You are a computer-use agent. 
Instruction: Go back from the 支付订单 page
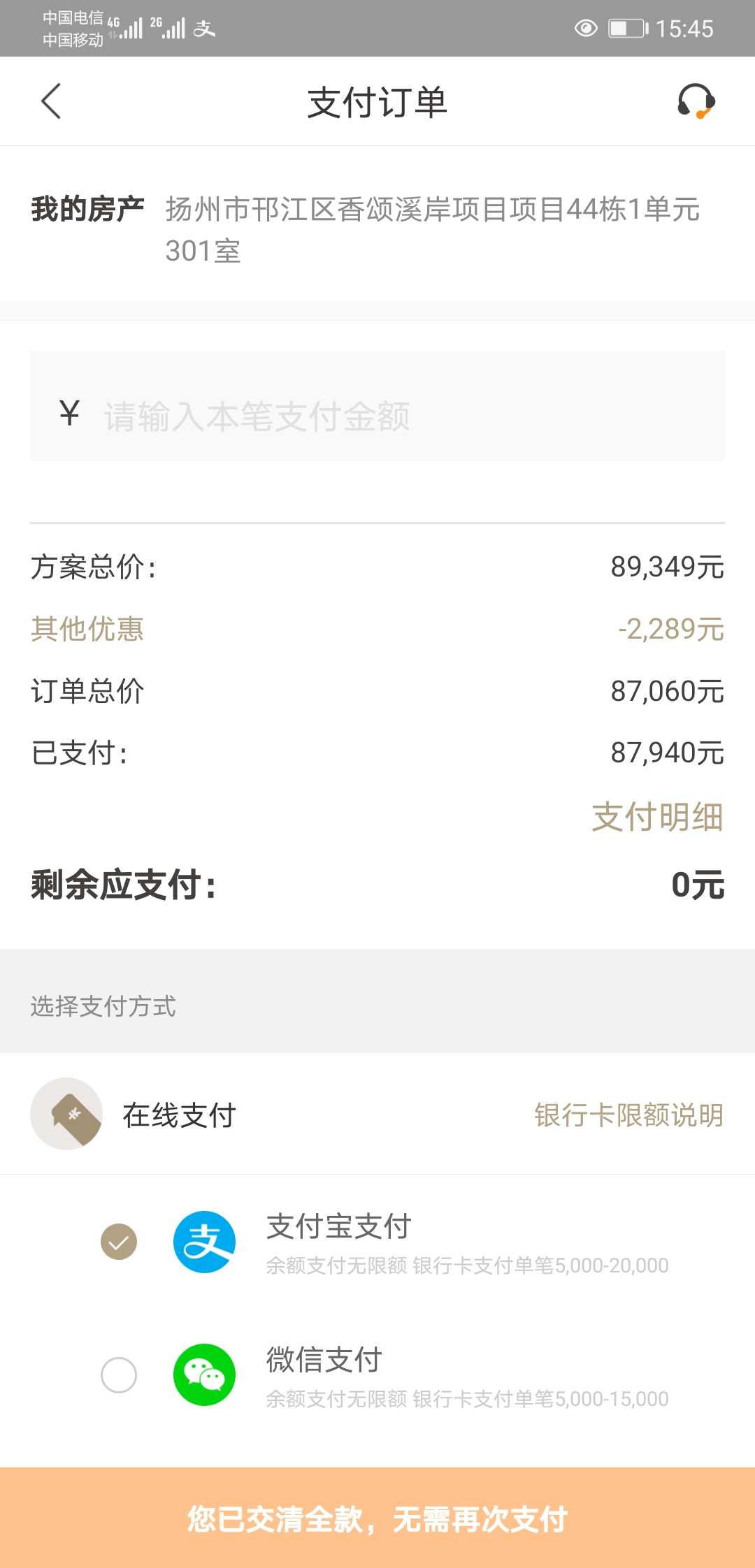point(51,102)
